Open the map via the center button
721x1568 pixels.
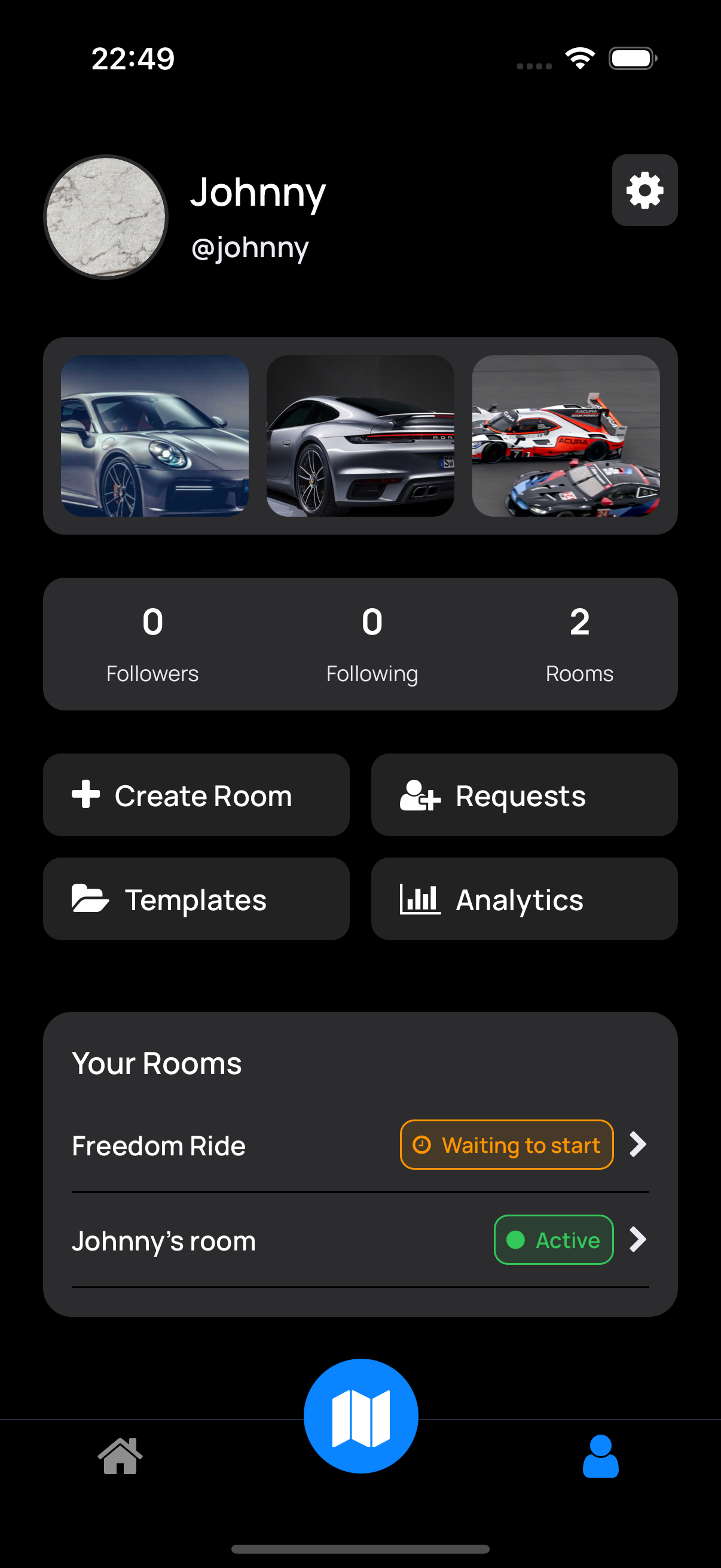coord(361,1416)
